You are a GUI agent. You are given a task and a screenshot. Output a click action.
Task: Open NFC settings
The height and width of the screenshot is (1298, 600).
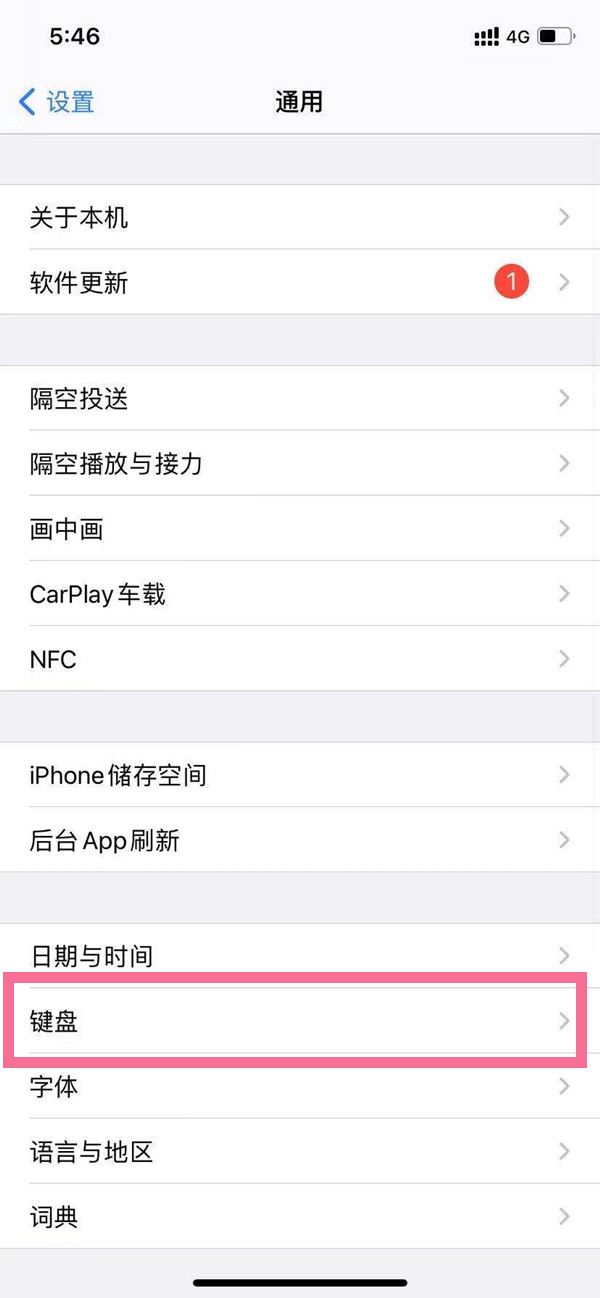(x=300, y=659)
